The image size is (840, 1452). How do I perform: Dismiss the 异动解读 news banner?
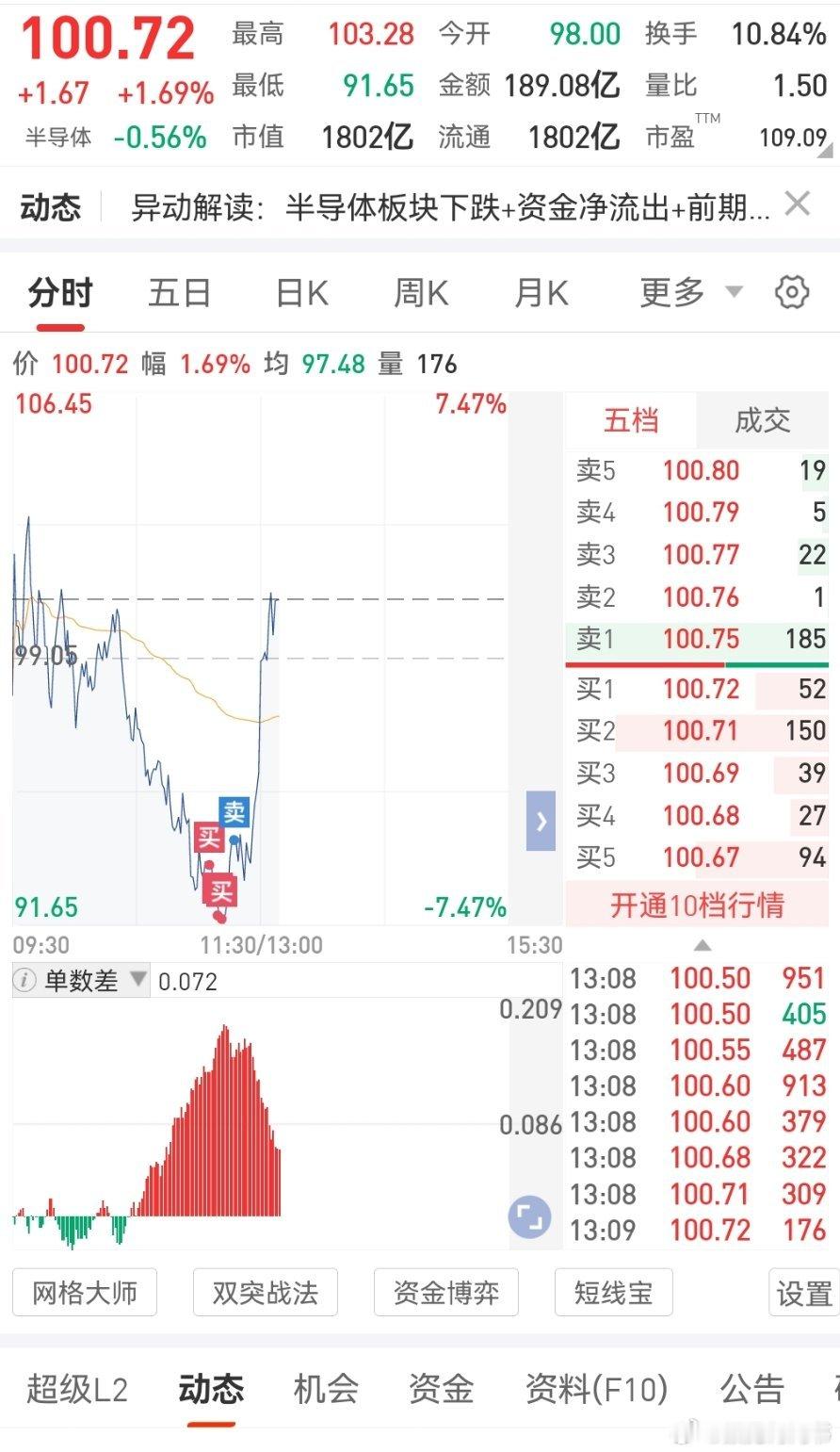point(797,204)
